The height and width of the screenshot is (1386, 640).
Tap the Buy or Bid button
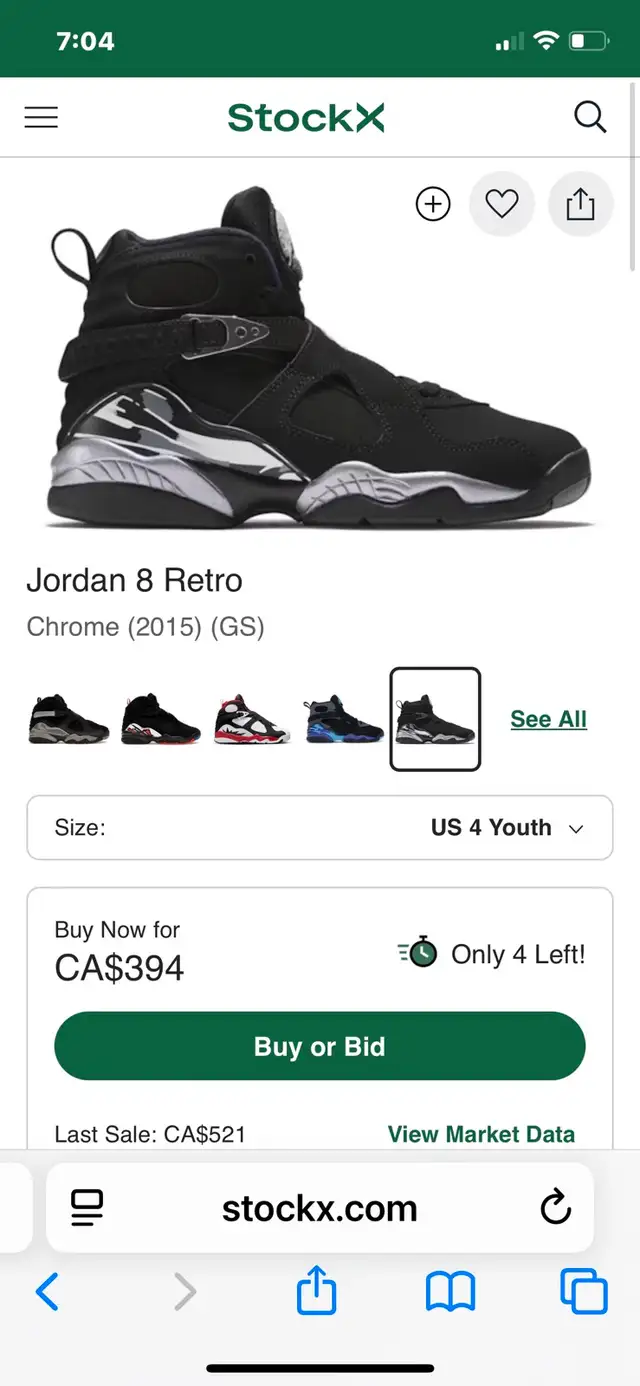click(320, 1046)
